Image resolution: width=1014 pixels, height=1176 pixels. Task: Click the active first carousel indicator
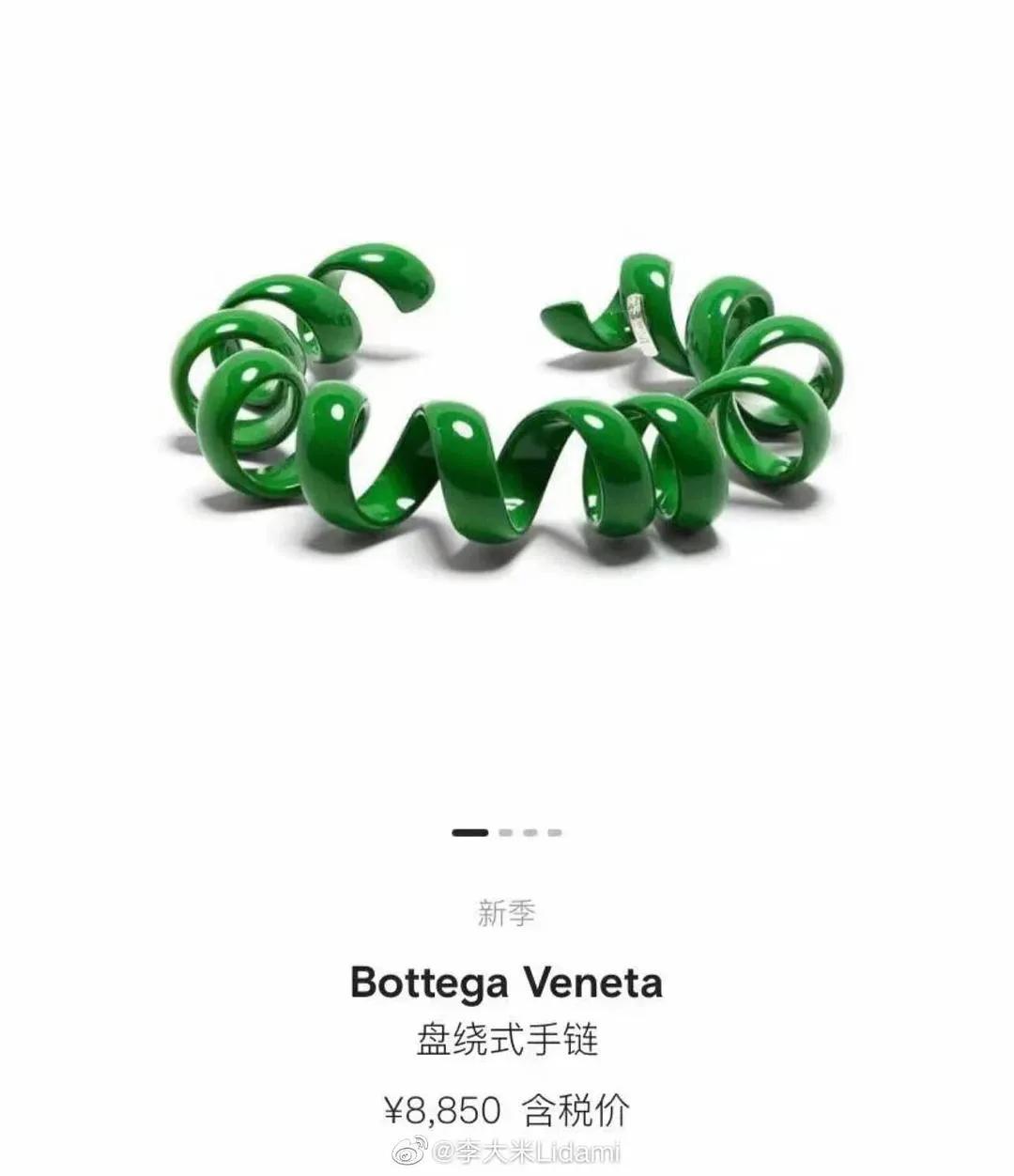(469, 832)
